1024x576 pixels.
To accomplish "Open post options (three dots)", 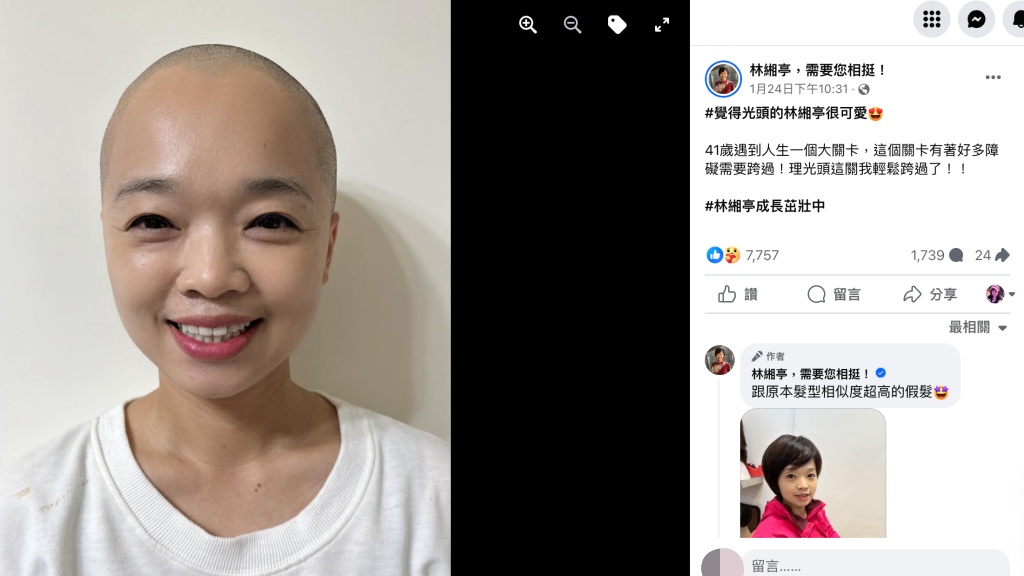I will point(993,77).
